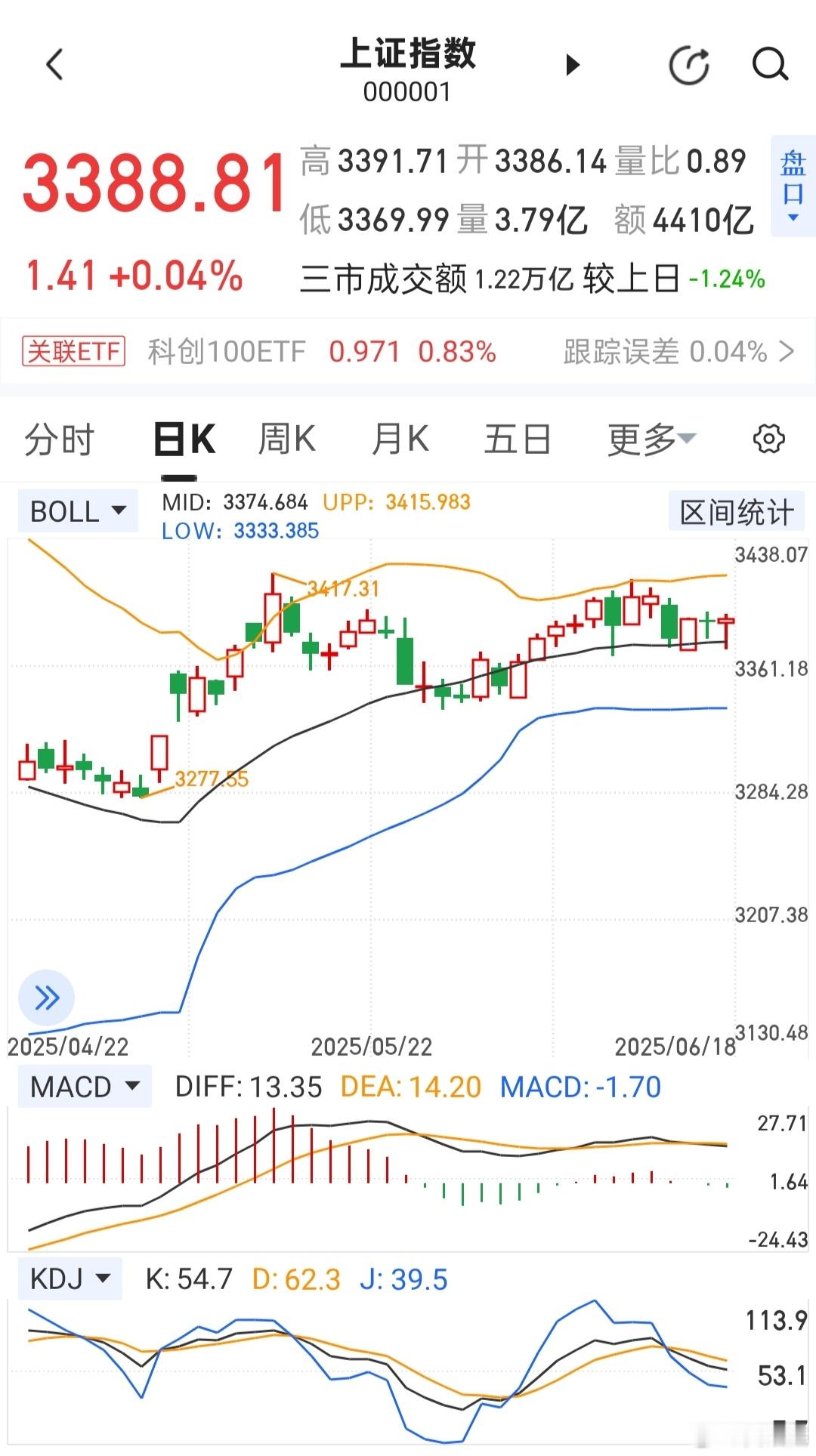Image resolution: width=816 pixels, height=1456 pixels.
Task: Open chart settings gear
Action: click(x=769, y=439)
